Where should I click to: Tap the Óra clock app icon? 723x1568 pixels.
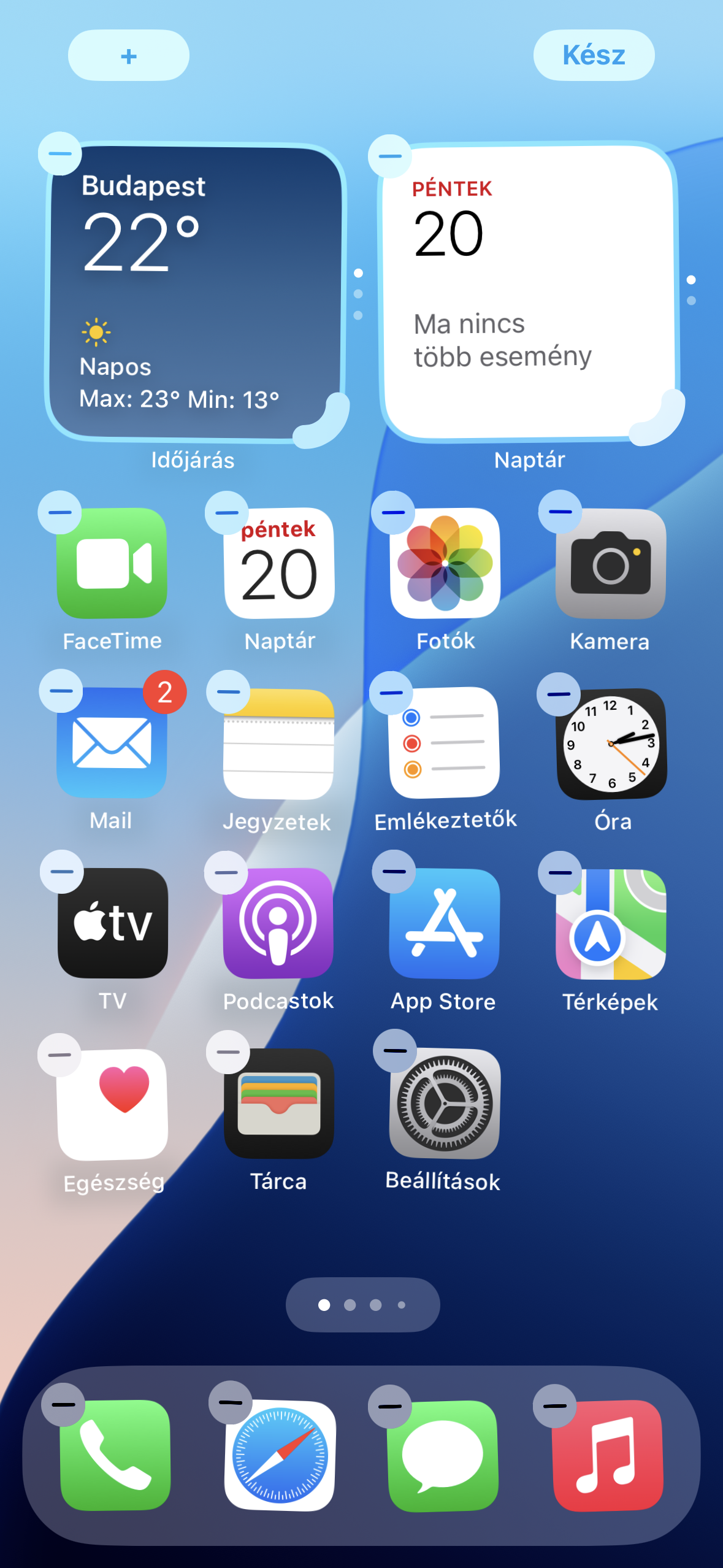point(611,744)
